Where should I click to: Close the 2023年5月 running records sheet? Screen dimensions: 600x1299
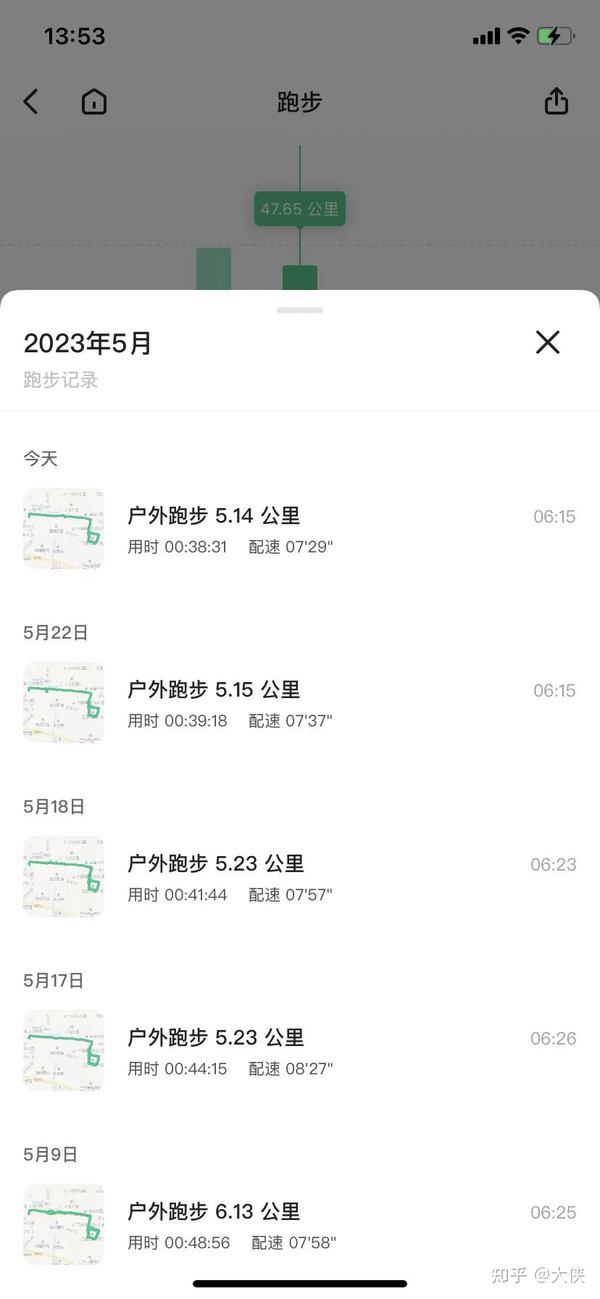547,342
